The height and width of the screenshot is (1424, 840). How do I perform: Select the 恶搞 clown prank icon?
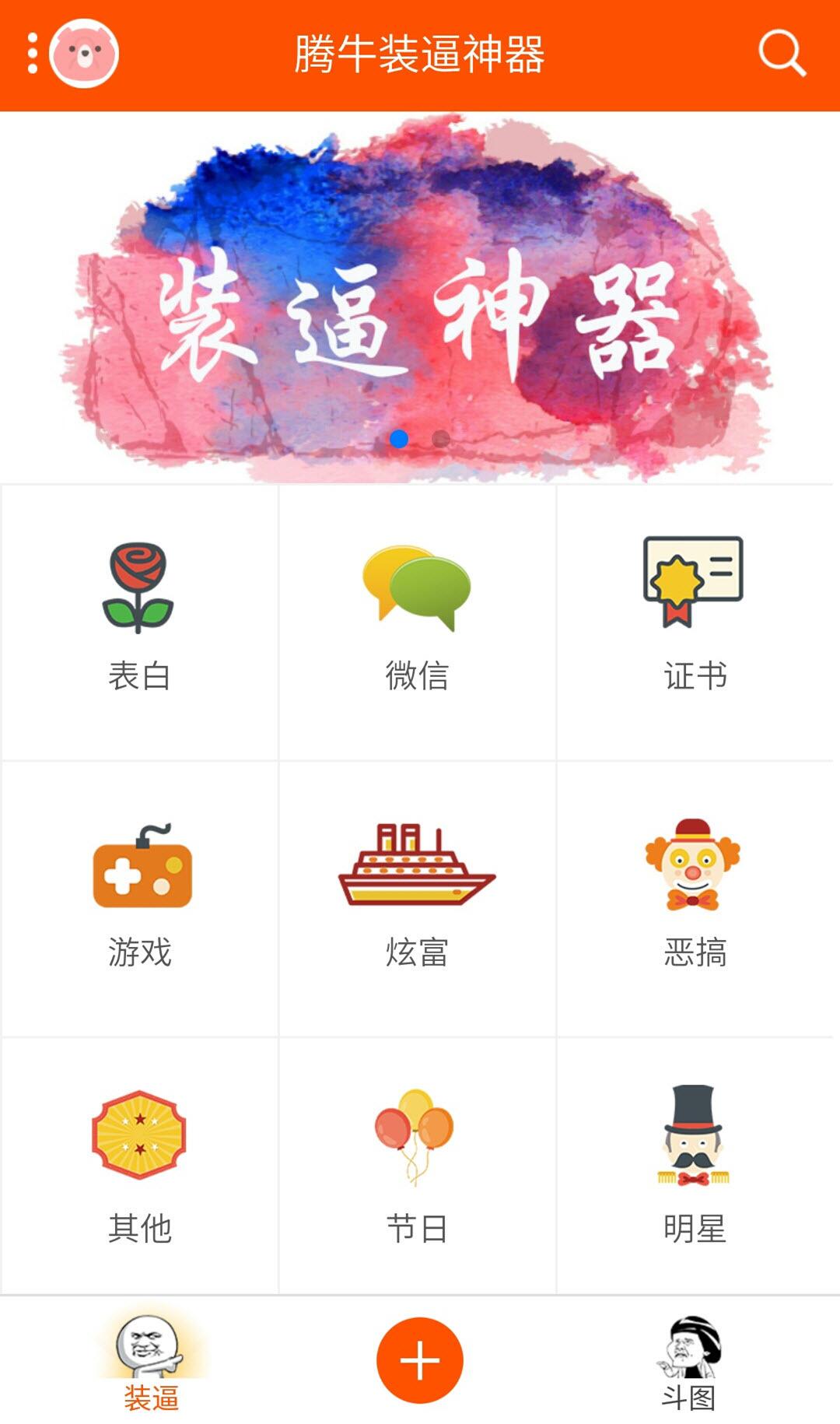(x=695, y=868)
